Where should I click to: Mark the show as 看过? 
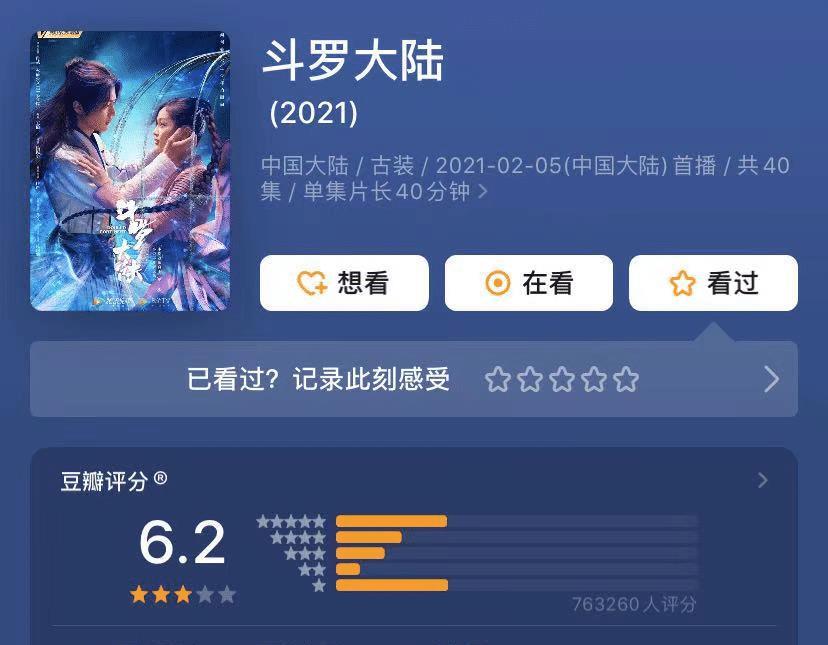[x=713, y=283]
